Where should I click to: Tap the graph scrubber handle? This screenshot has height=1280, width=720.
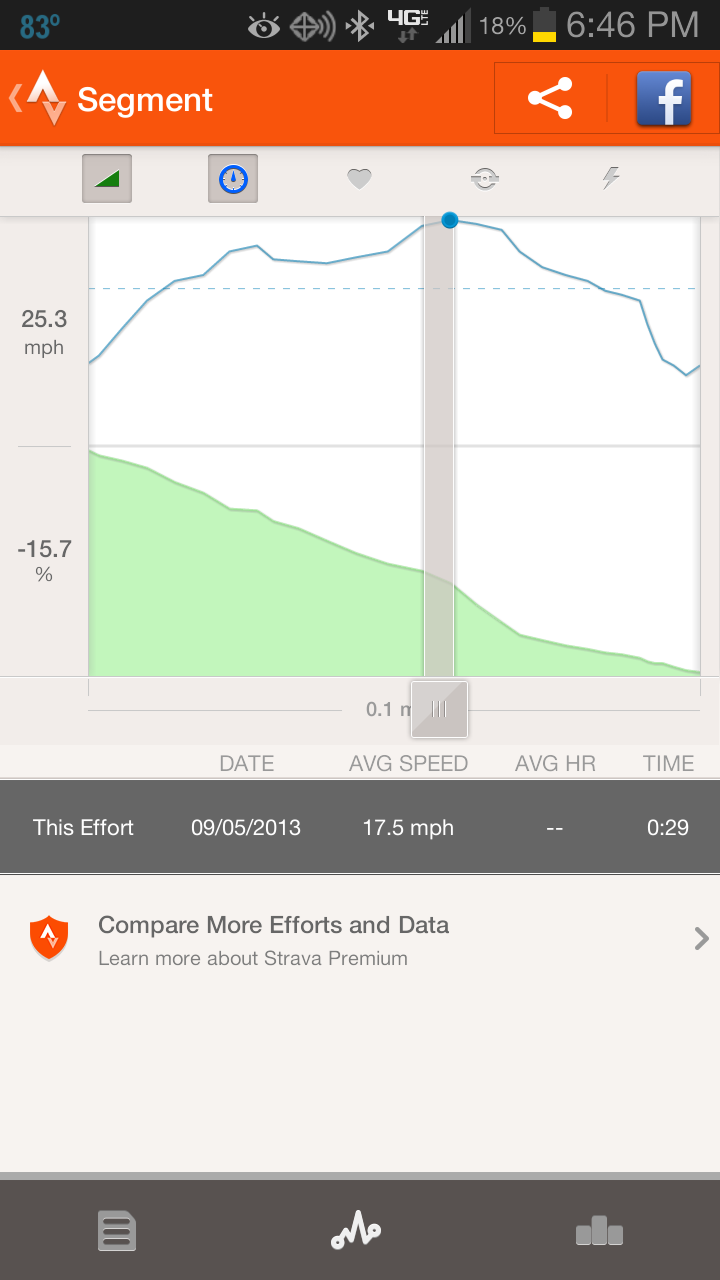pos(439,709)
